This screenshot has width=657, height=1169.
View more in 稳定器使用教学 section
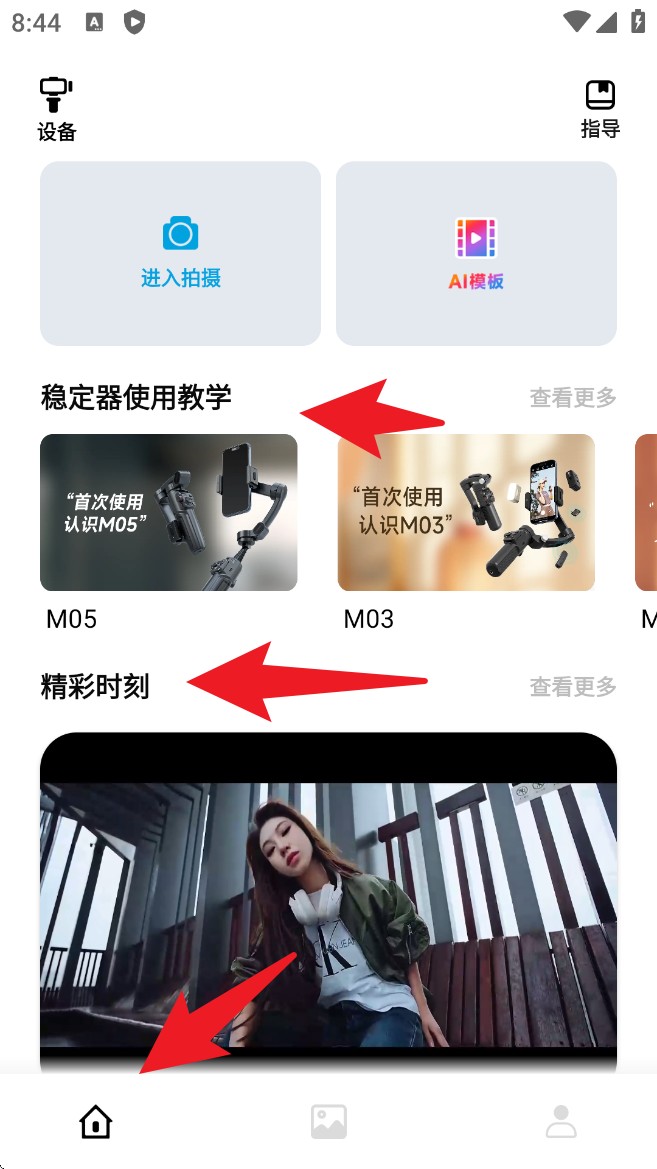tap(573, 398)
